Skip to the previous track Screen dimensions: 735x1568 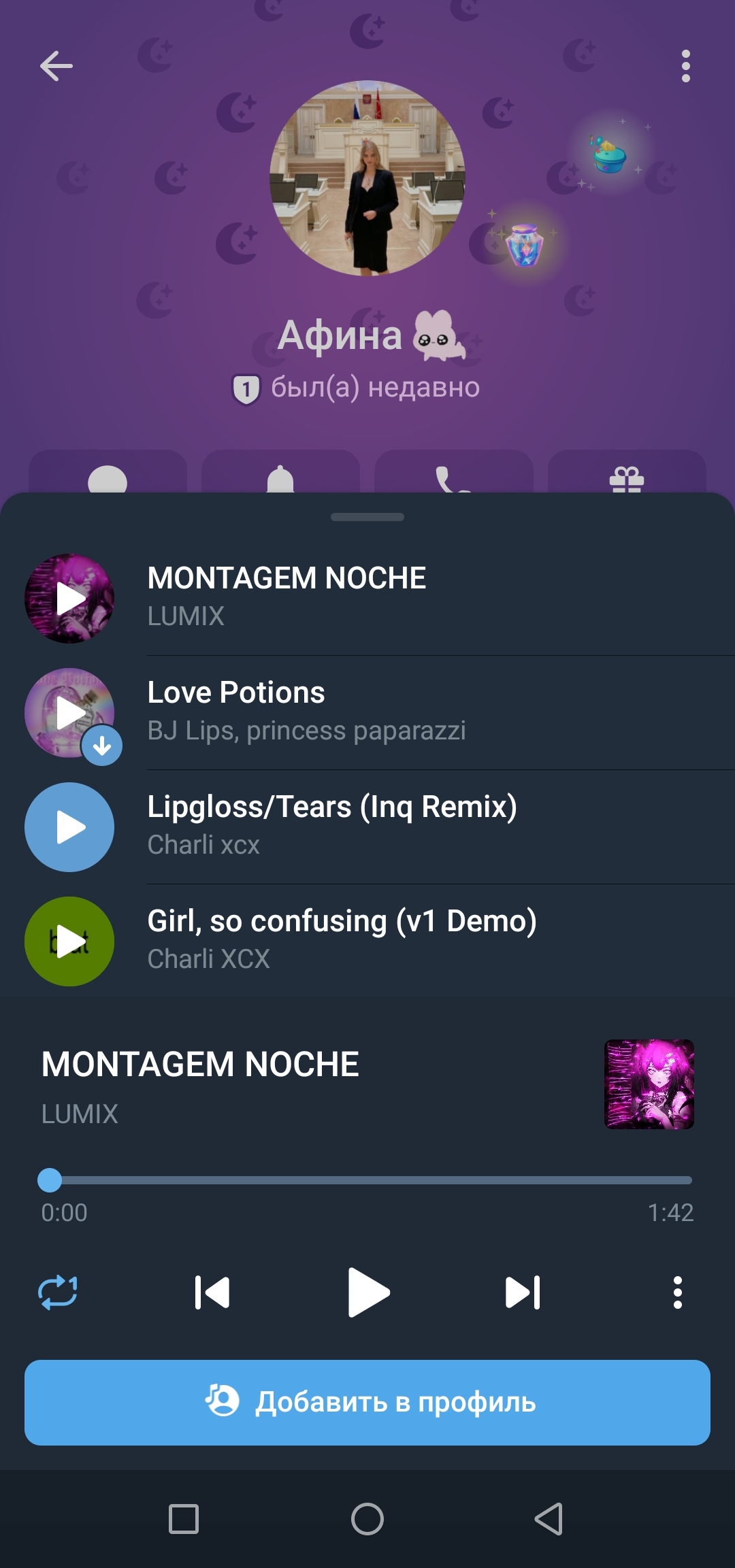click(212, 1292)
